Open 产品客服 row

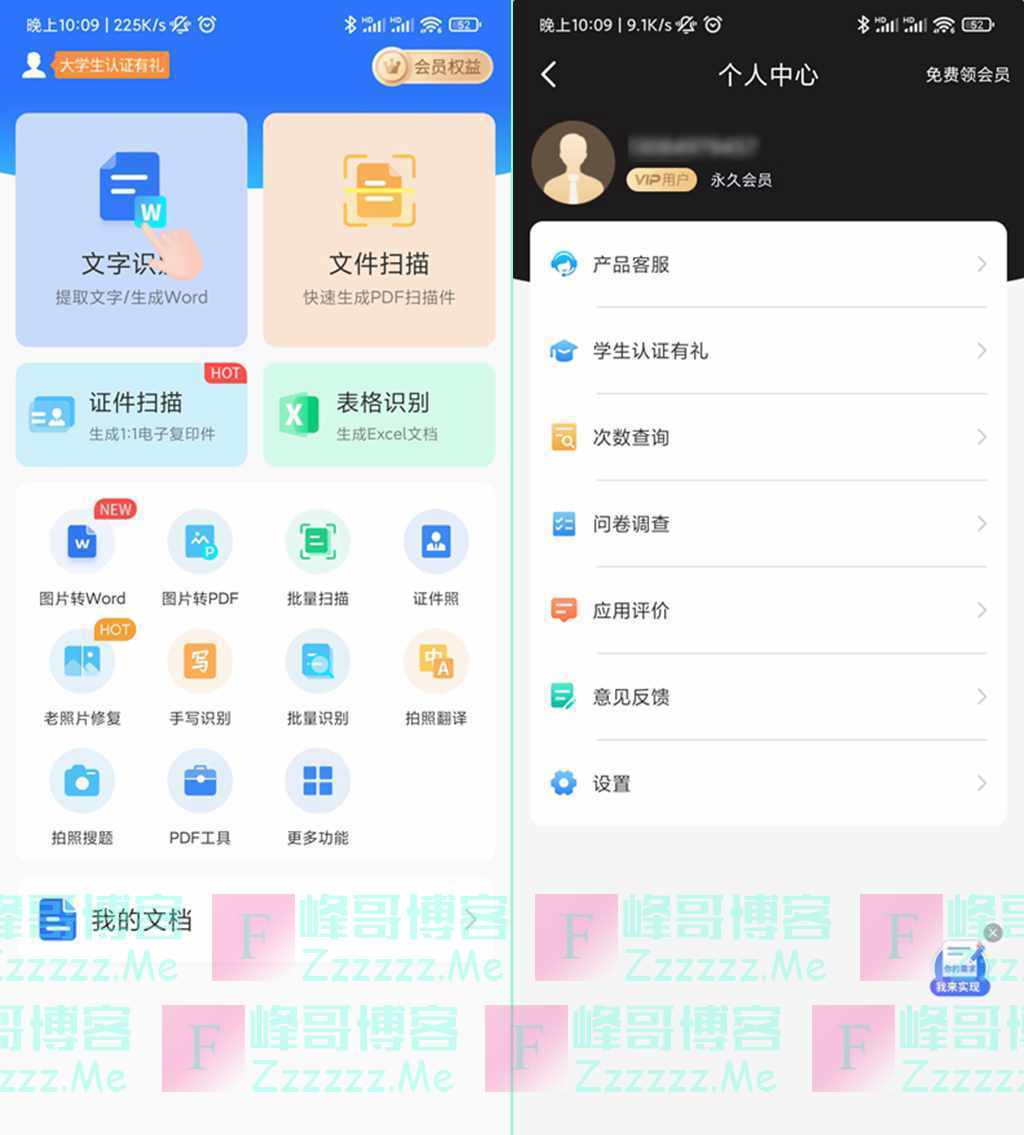pyautogui.click(x=768, y=264)
